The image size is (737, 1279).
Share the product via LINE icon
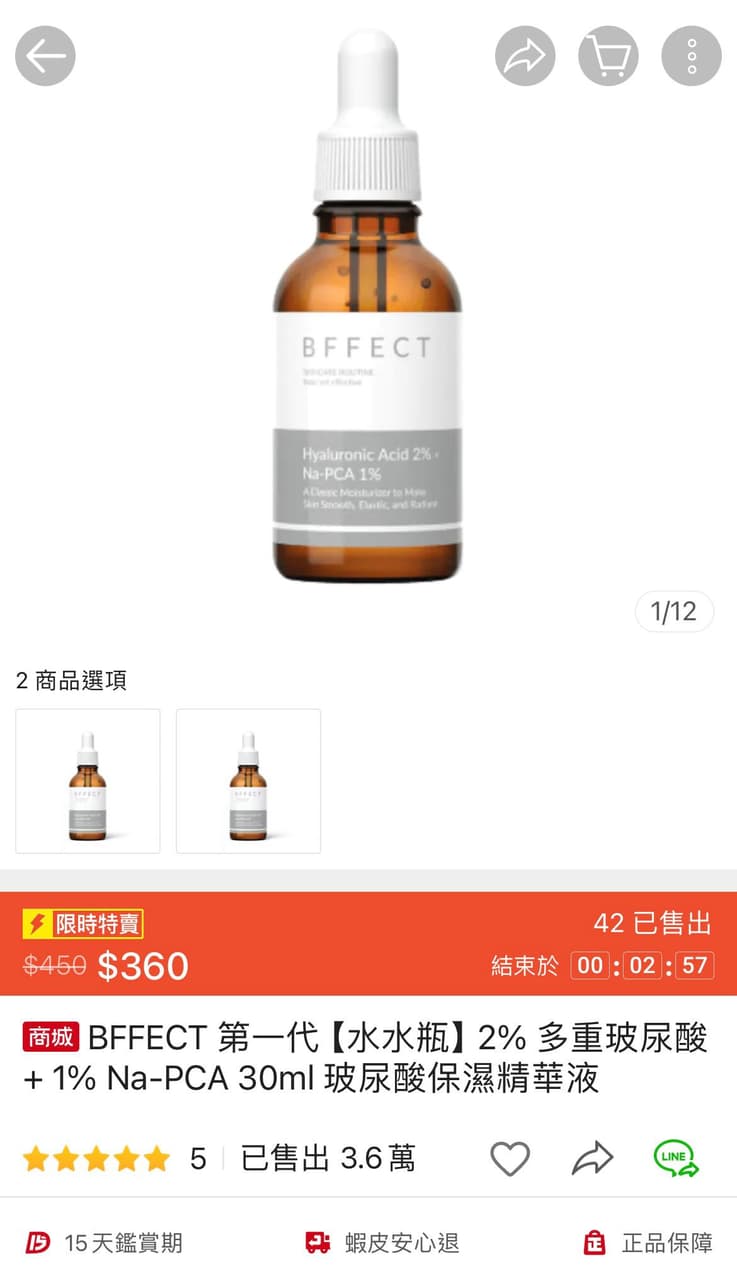click(674, 1157)
